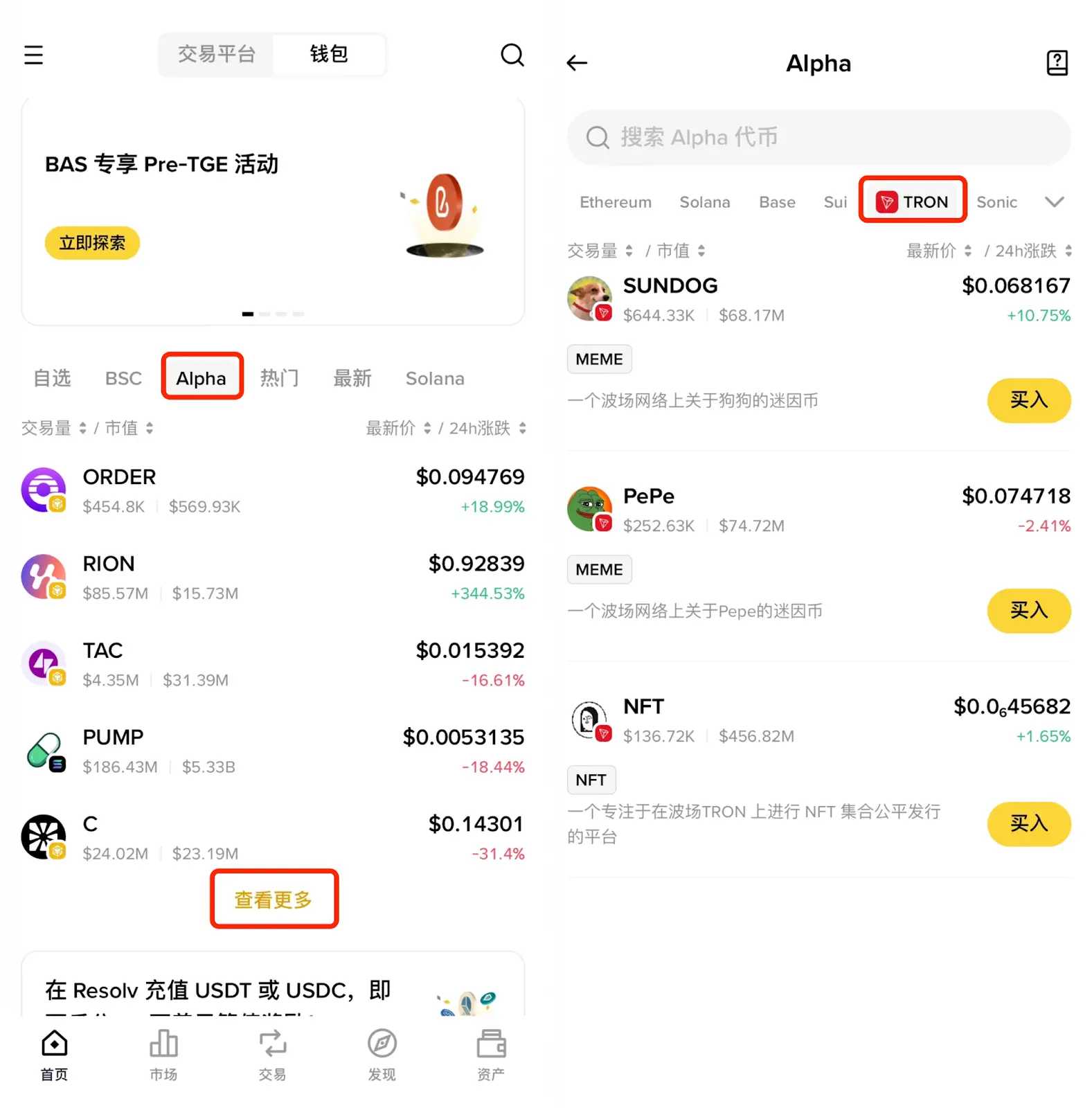Tap 查看更多 to see more tokens
The height and width of the screenshot is (1108, 1092).
click(274, 899)
